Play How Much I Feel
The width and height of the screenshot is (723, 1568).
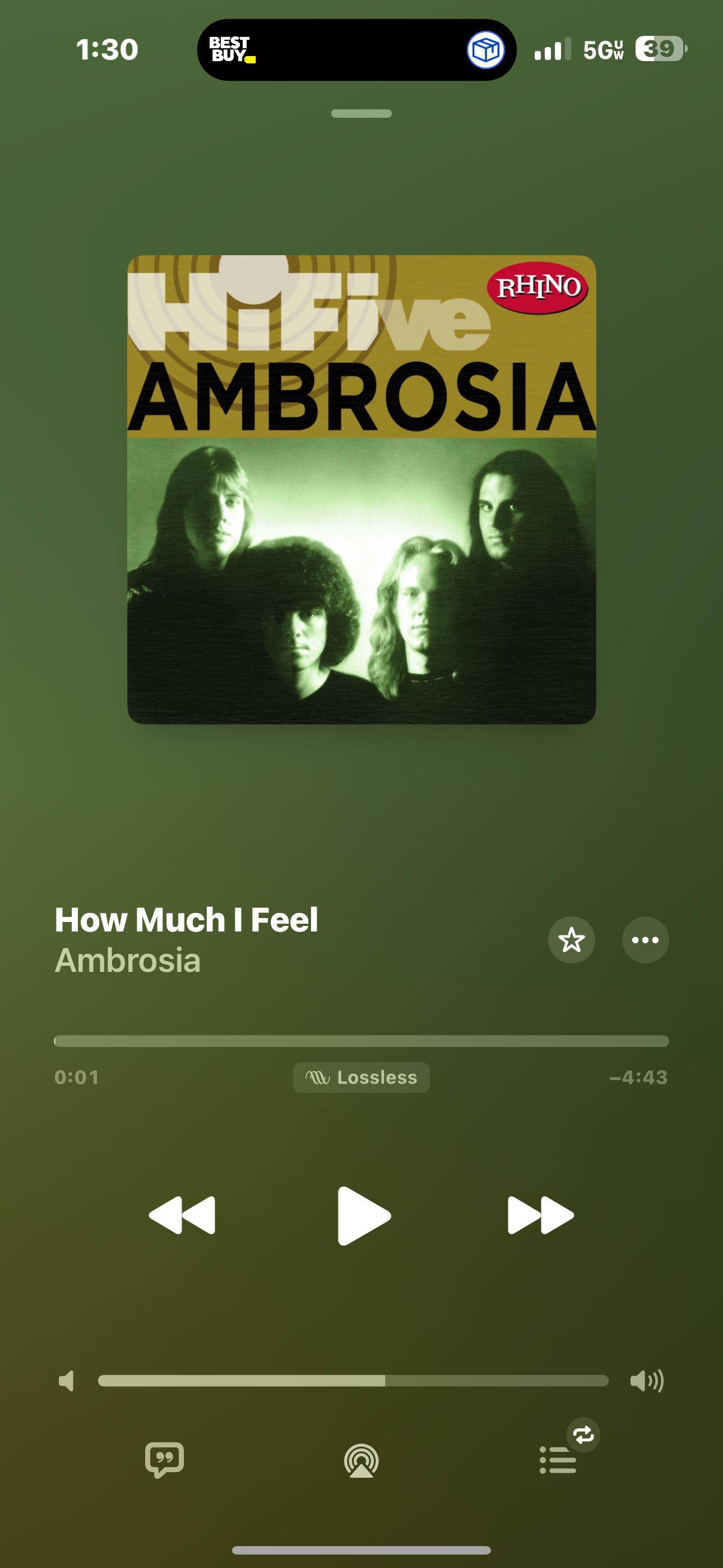(363, 1215)
